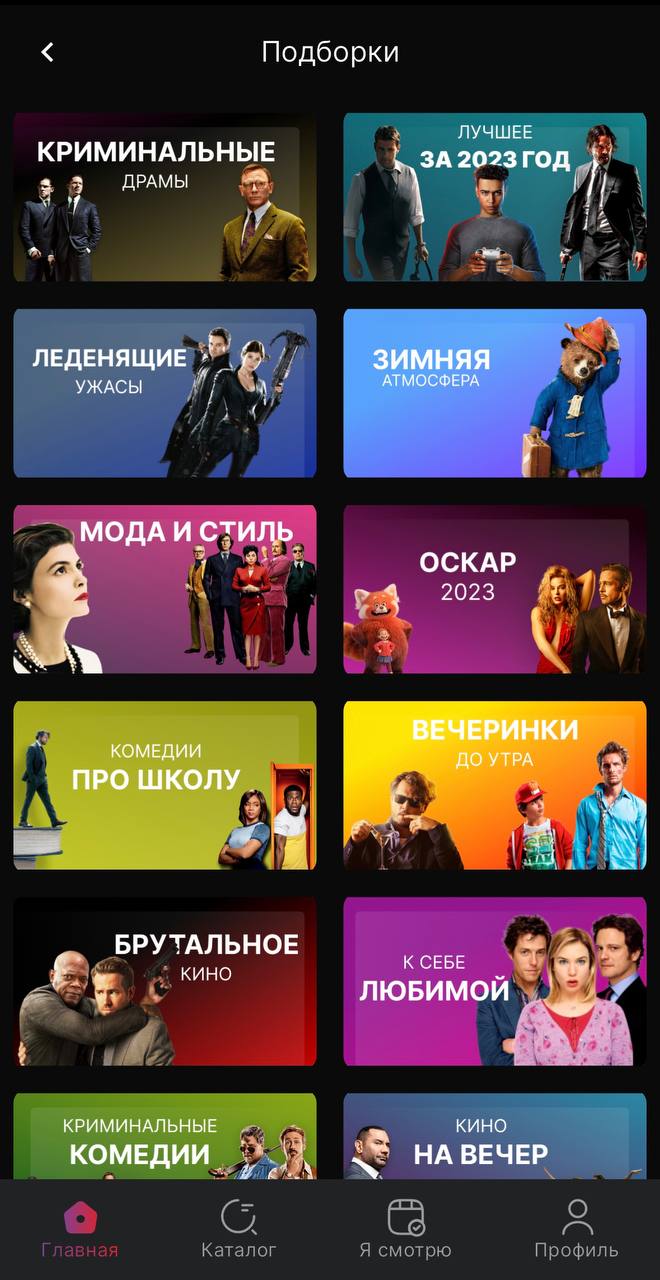Open the Лучшее за 2023 год collection
Image resolution: width=660 pixels, height=1280 pixels.
(494, 197)
